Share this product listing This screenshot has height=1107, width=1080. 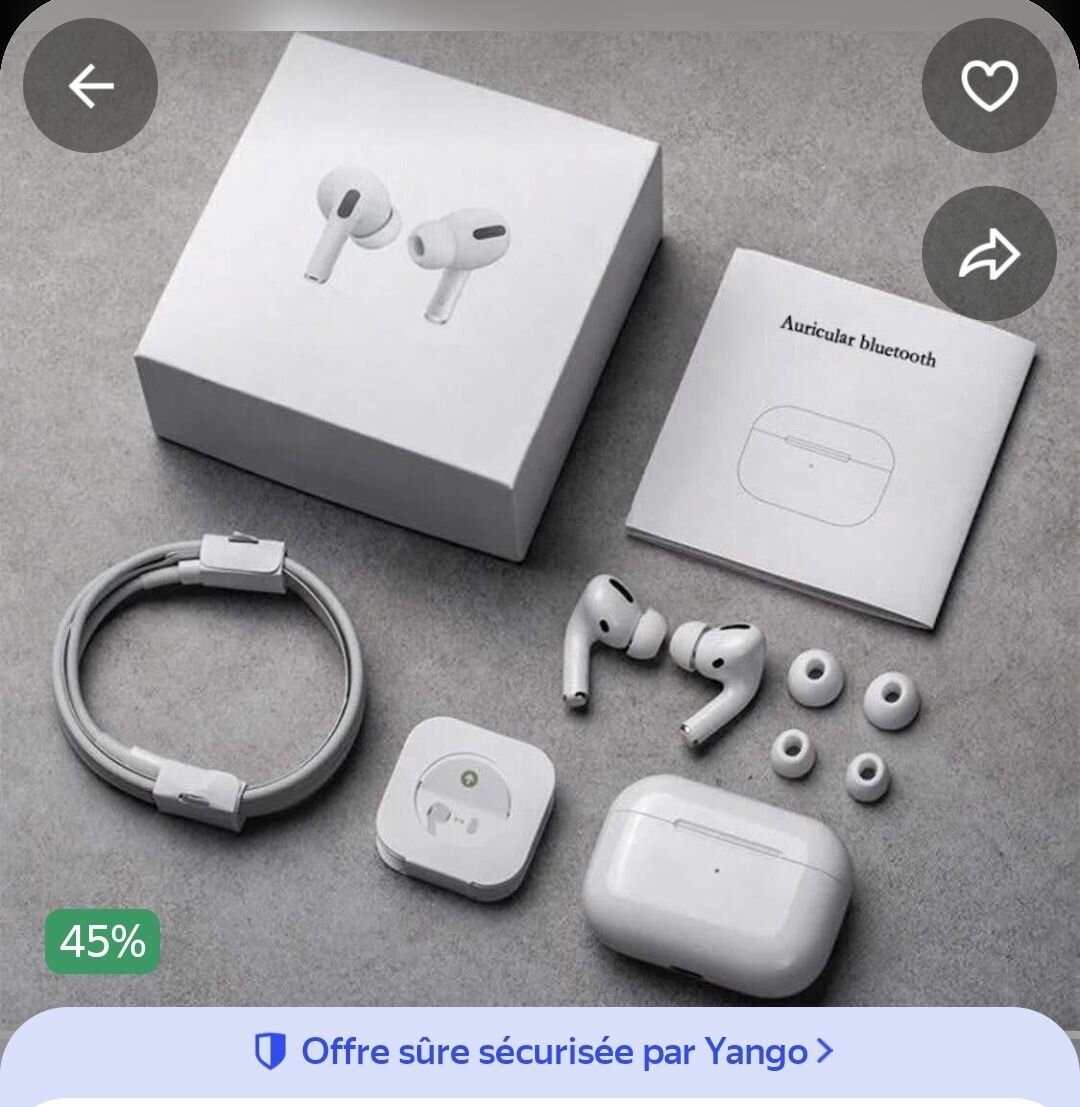tap(988, 254)
